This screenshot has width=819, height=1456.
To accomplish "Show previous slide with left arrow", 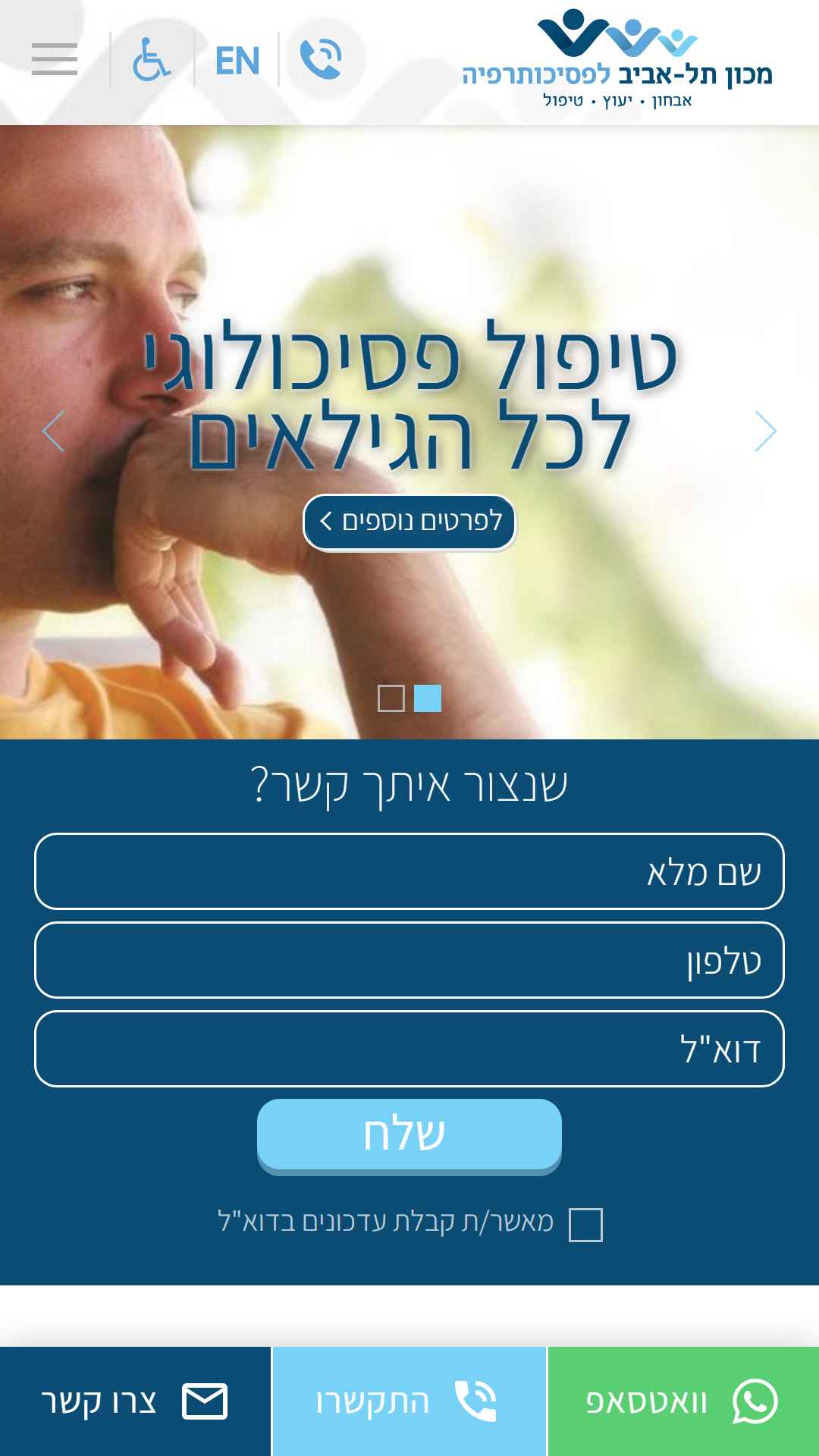I will point(53,431).
